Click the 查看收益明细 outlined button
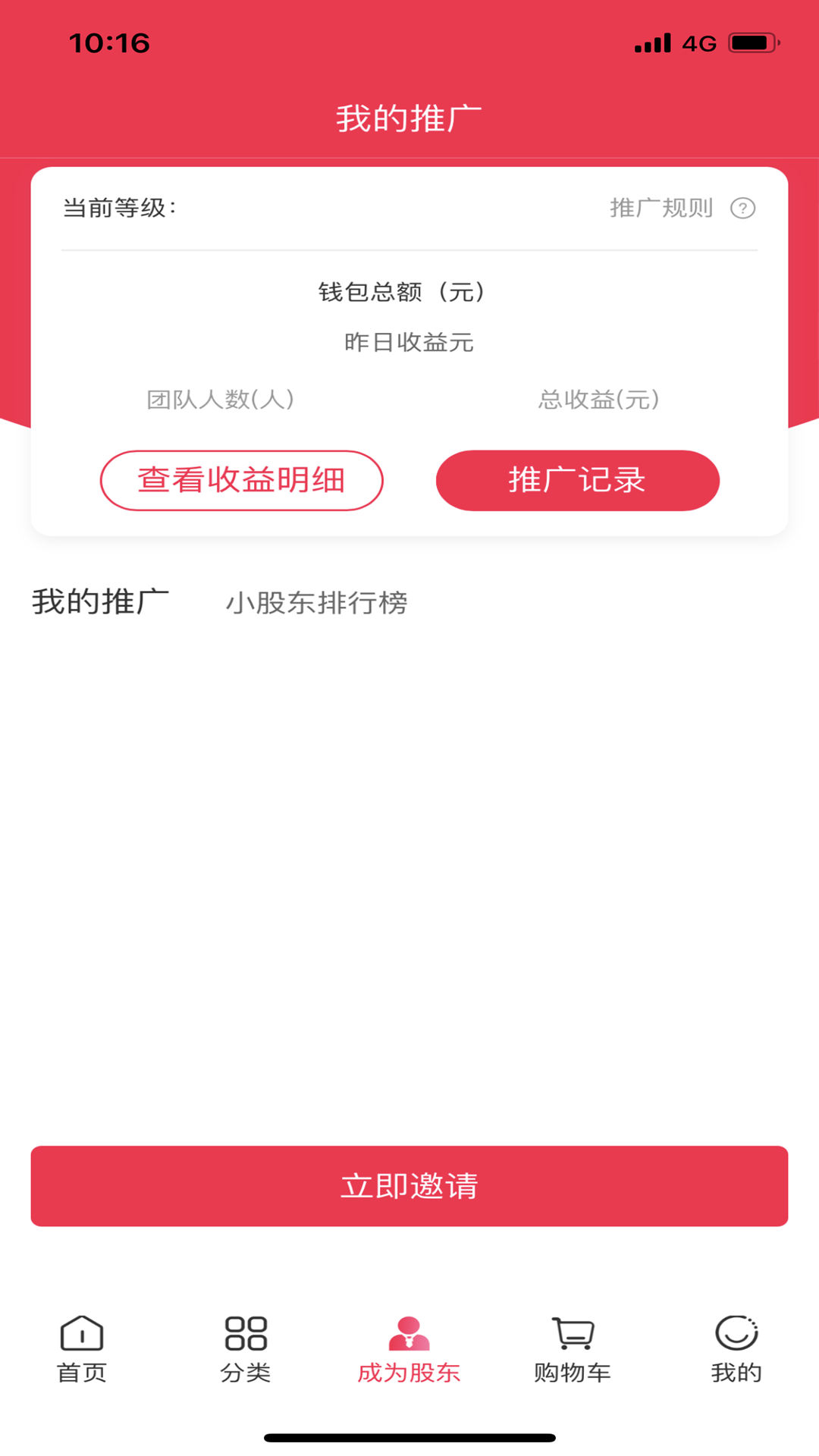The height and width of the screenshot is (1456, 819). tap(241, 480)
